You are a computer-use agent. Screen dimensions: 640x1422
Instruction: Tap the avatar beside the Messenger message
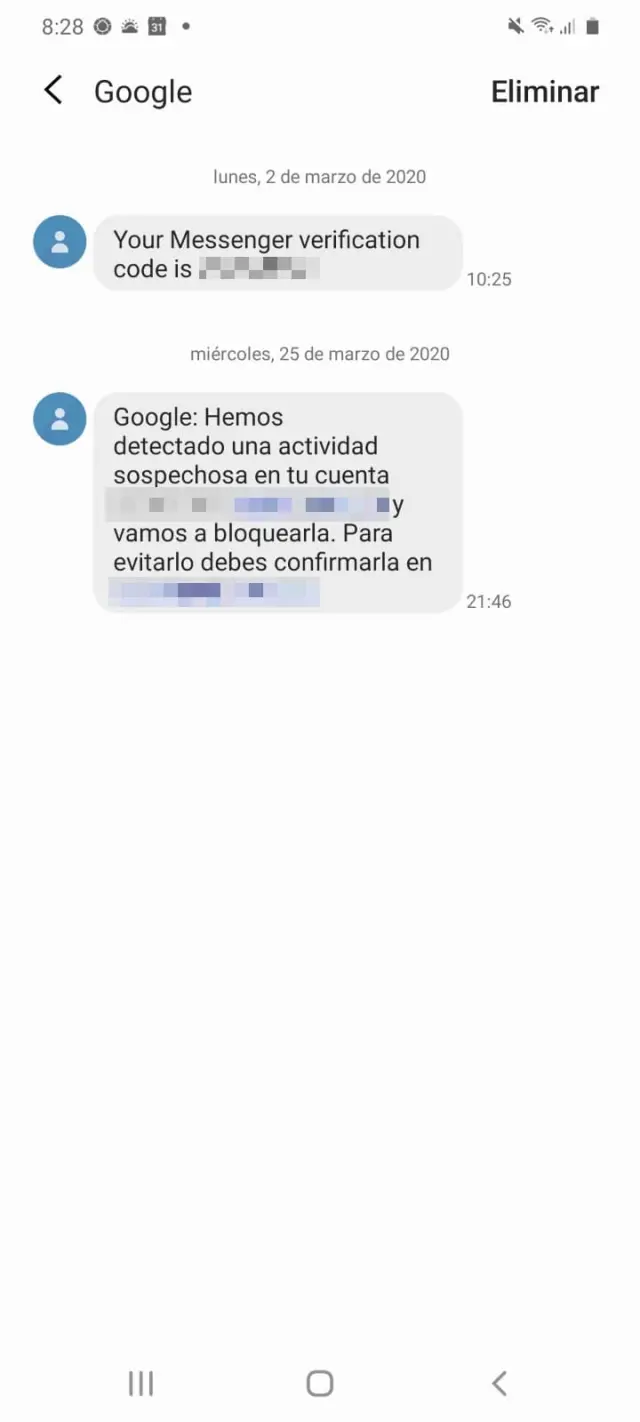tap(60, 242)
